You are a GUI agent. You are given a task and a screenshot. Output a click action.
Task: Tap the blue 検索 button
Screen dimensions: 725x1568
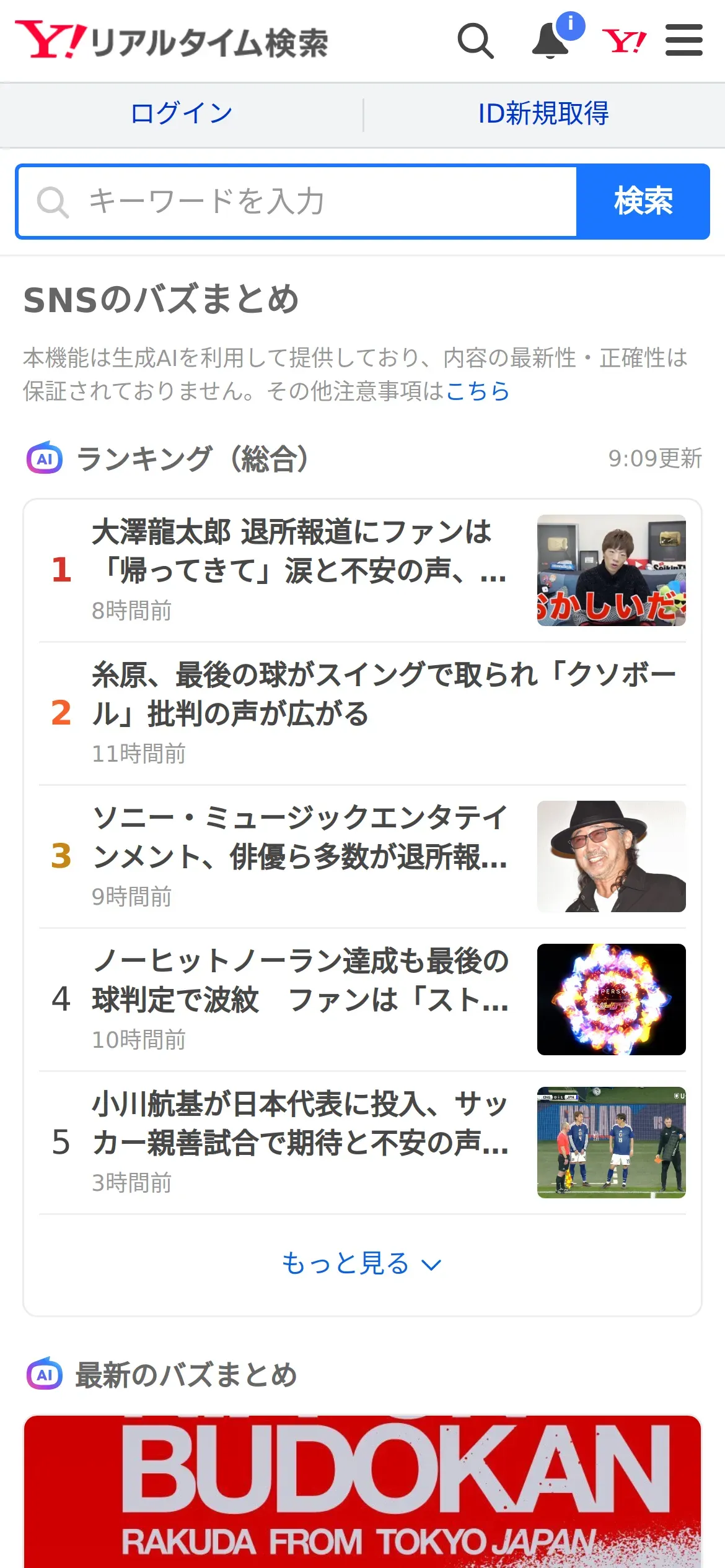pyautogui.click(x=643, y=201)
